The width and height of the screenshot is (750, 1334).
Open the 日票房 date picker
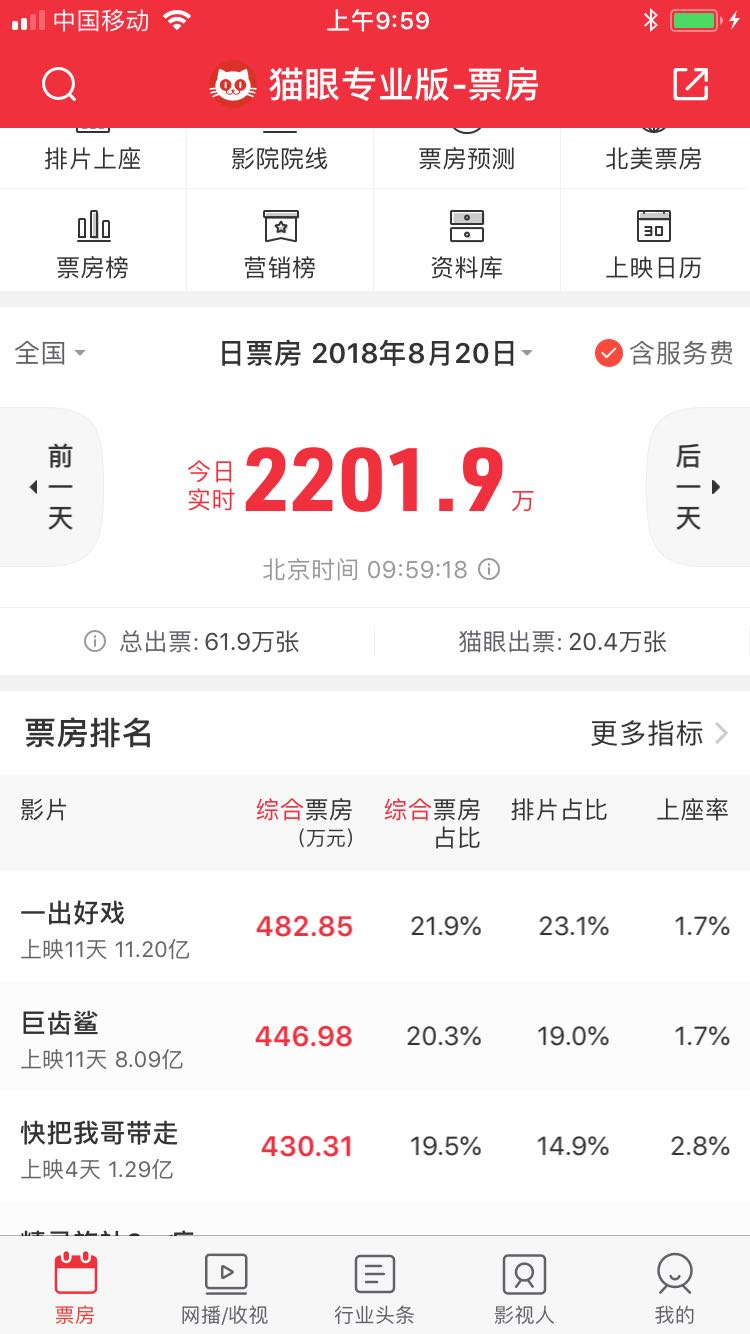pyautogui.click(x=376, y=353)
